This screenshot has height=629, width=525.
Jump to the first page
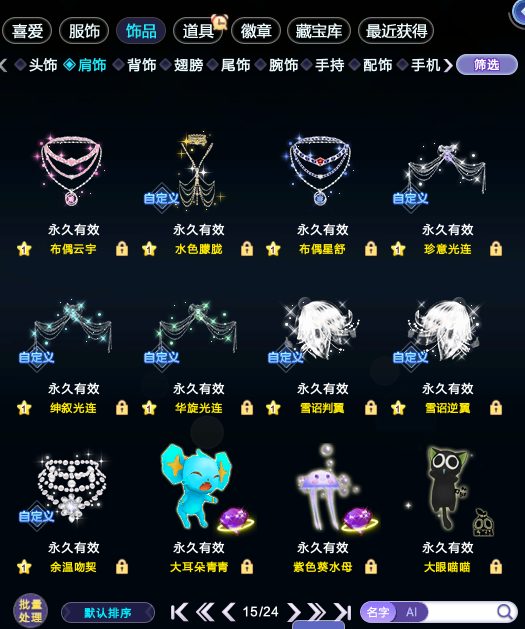[179, 612]
